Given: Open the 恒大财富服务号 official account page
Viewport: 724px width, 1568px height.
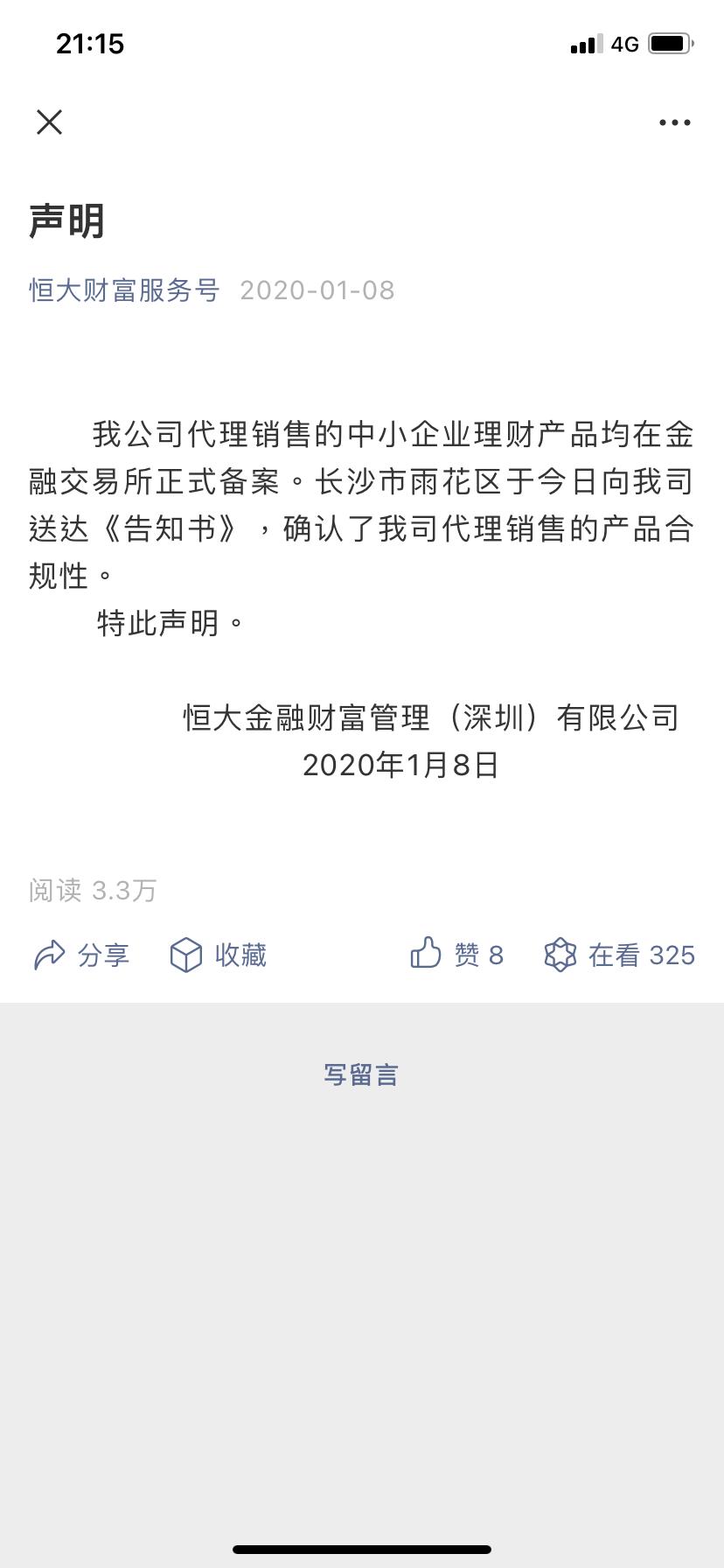Looking at the screenshot, I should point(122,290).
